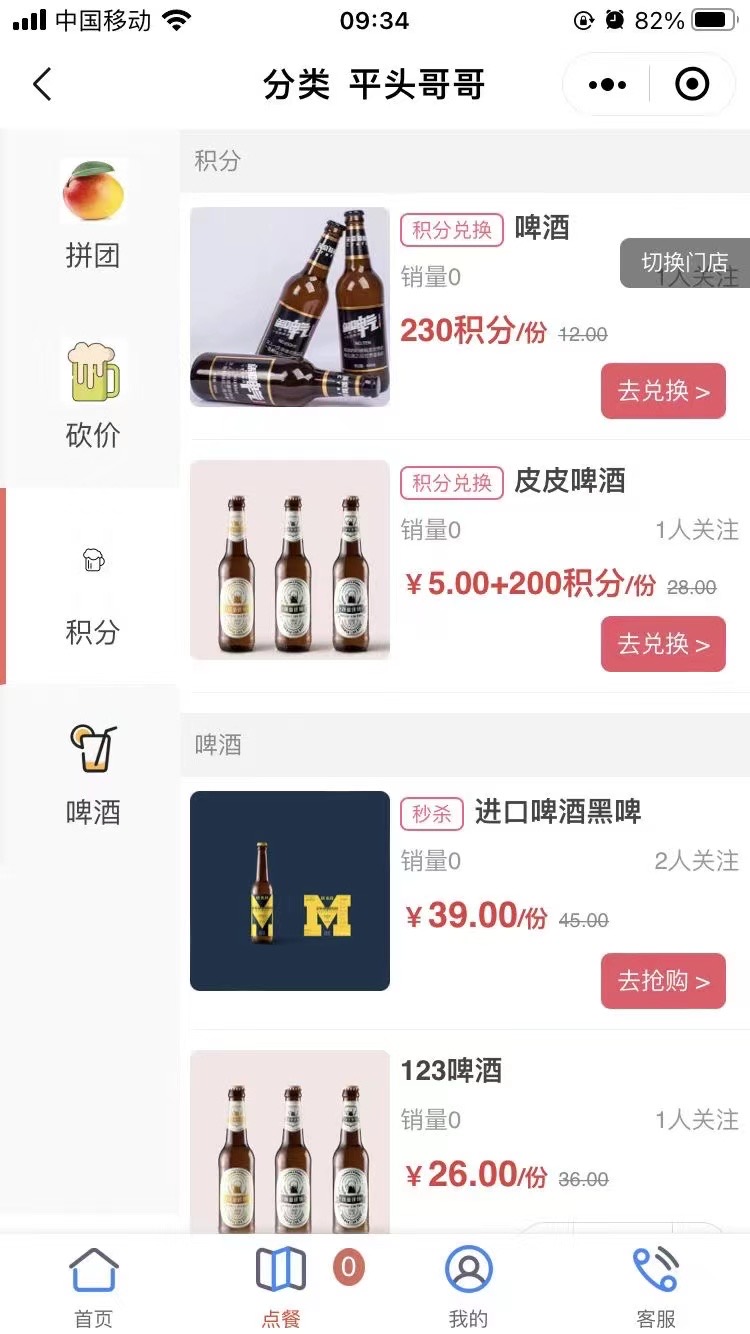Go to the 首页 tab
The image size is (750, 1334).
coord(94,1286)
